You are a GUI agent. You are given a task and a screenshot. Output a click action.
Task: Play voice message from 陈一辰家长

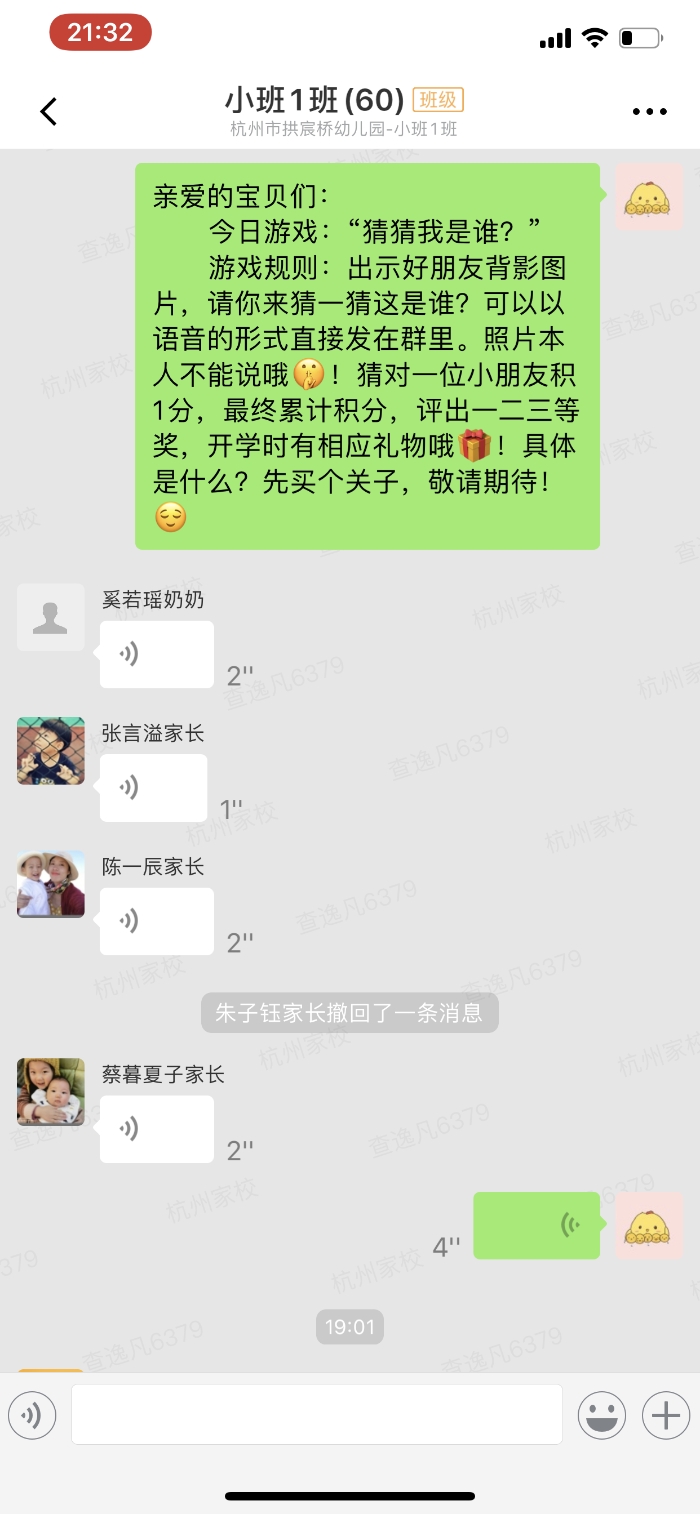click(x=157, y=921)
